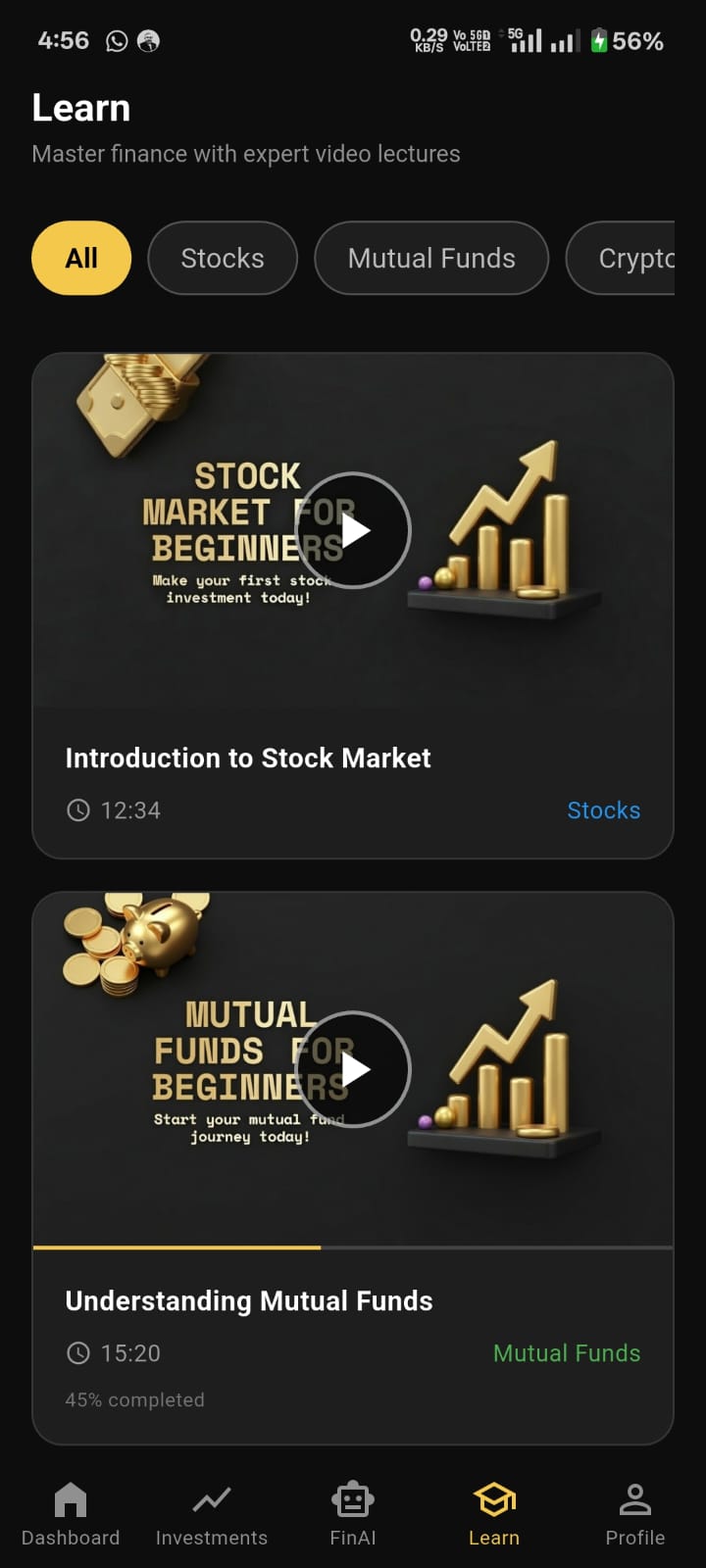Open the Mutual Funds category link
Viewport: 706px width, 1568px height.
(567, 1352)
